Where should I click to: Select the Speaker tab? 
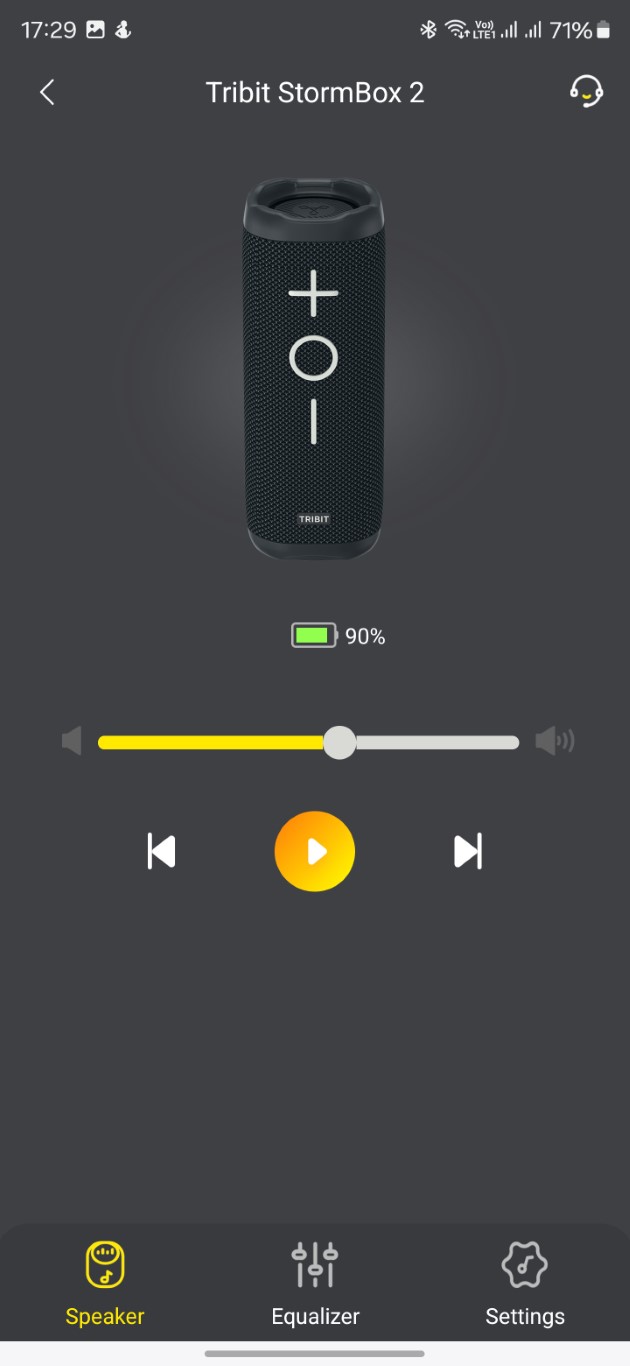[105, 1283]
